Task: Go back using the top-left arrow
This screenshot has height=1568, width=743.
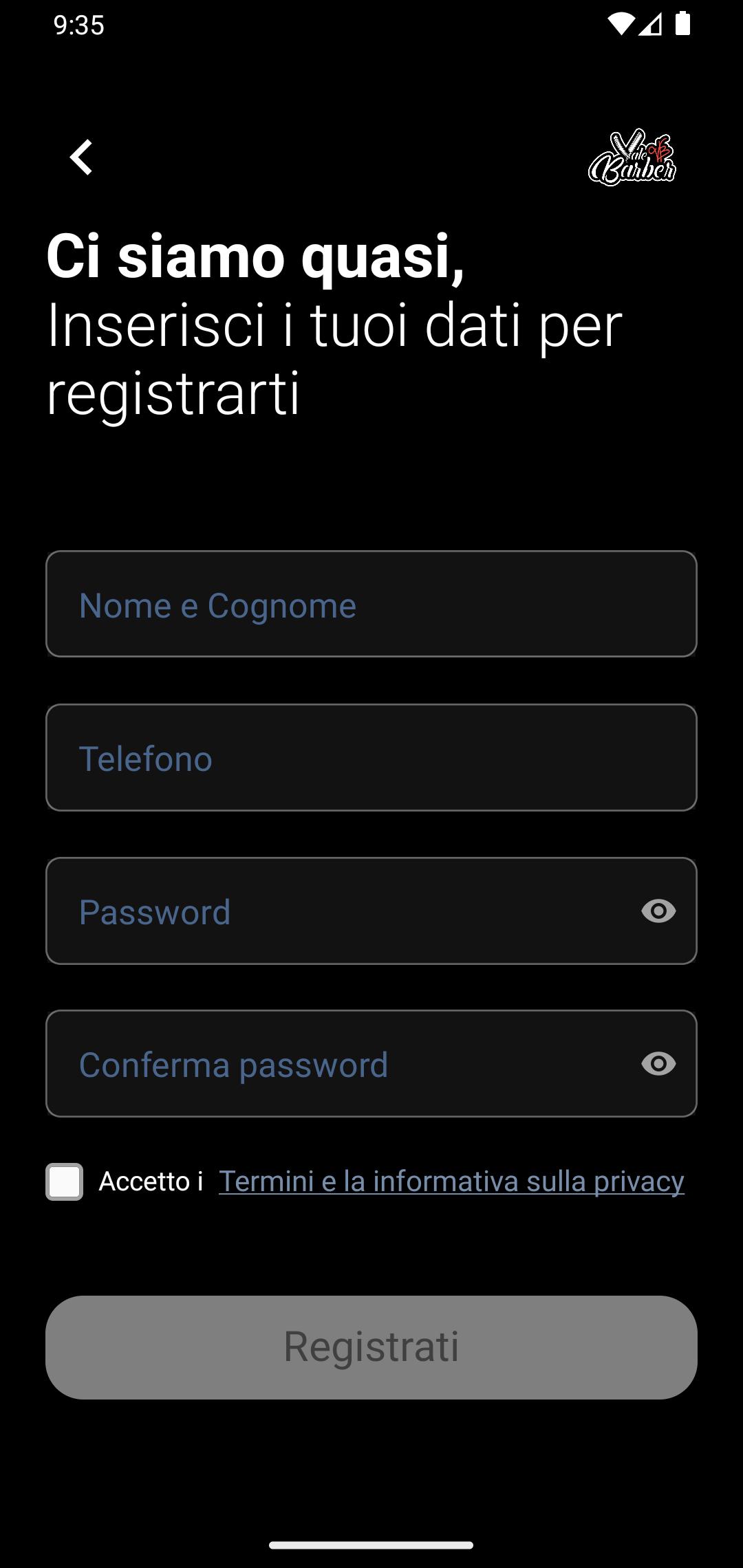Action: tap(81, 157)
